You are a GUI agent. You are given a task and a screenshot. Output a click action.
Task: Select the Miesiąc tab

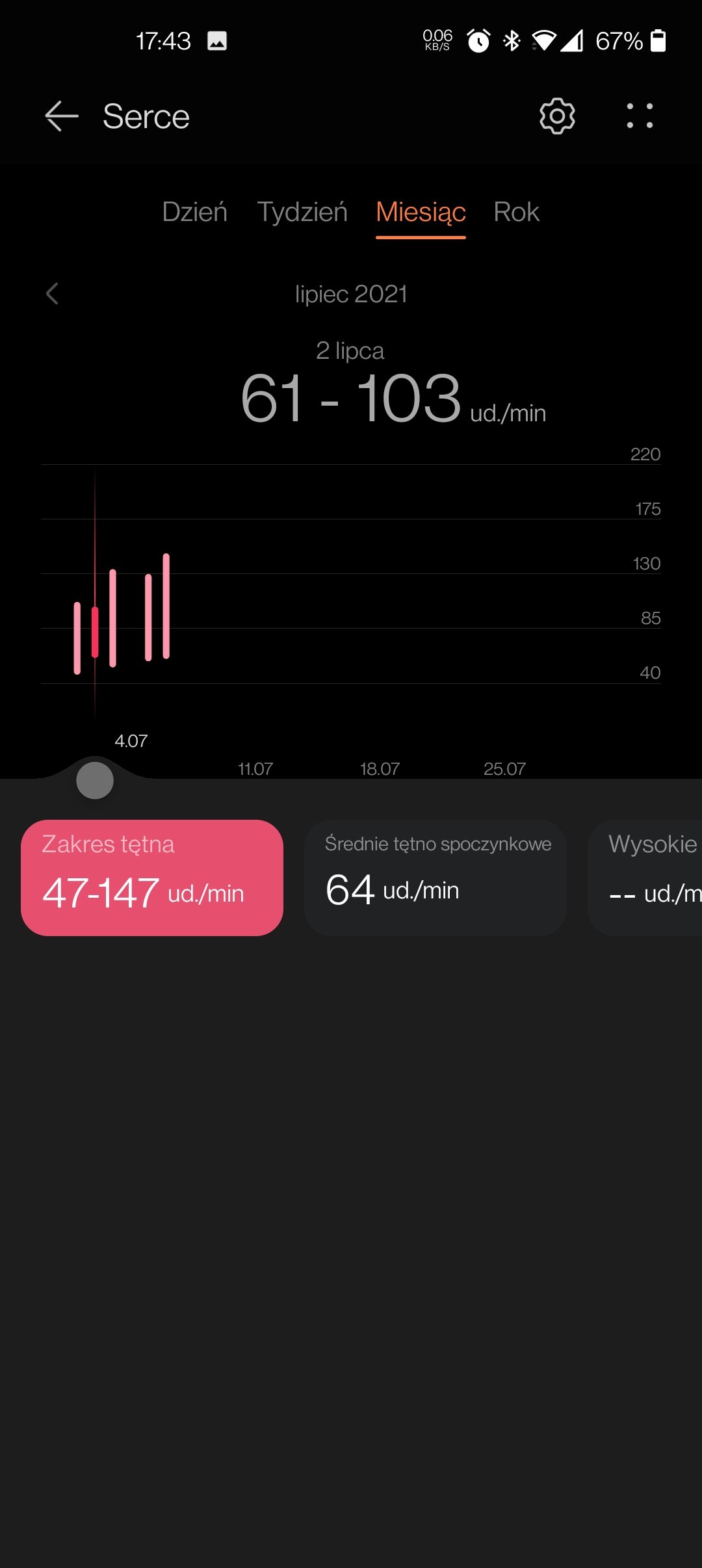tap(421, 213)
